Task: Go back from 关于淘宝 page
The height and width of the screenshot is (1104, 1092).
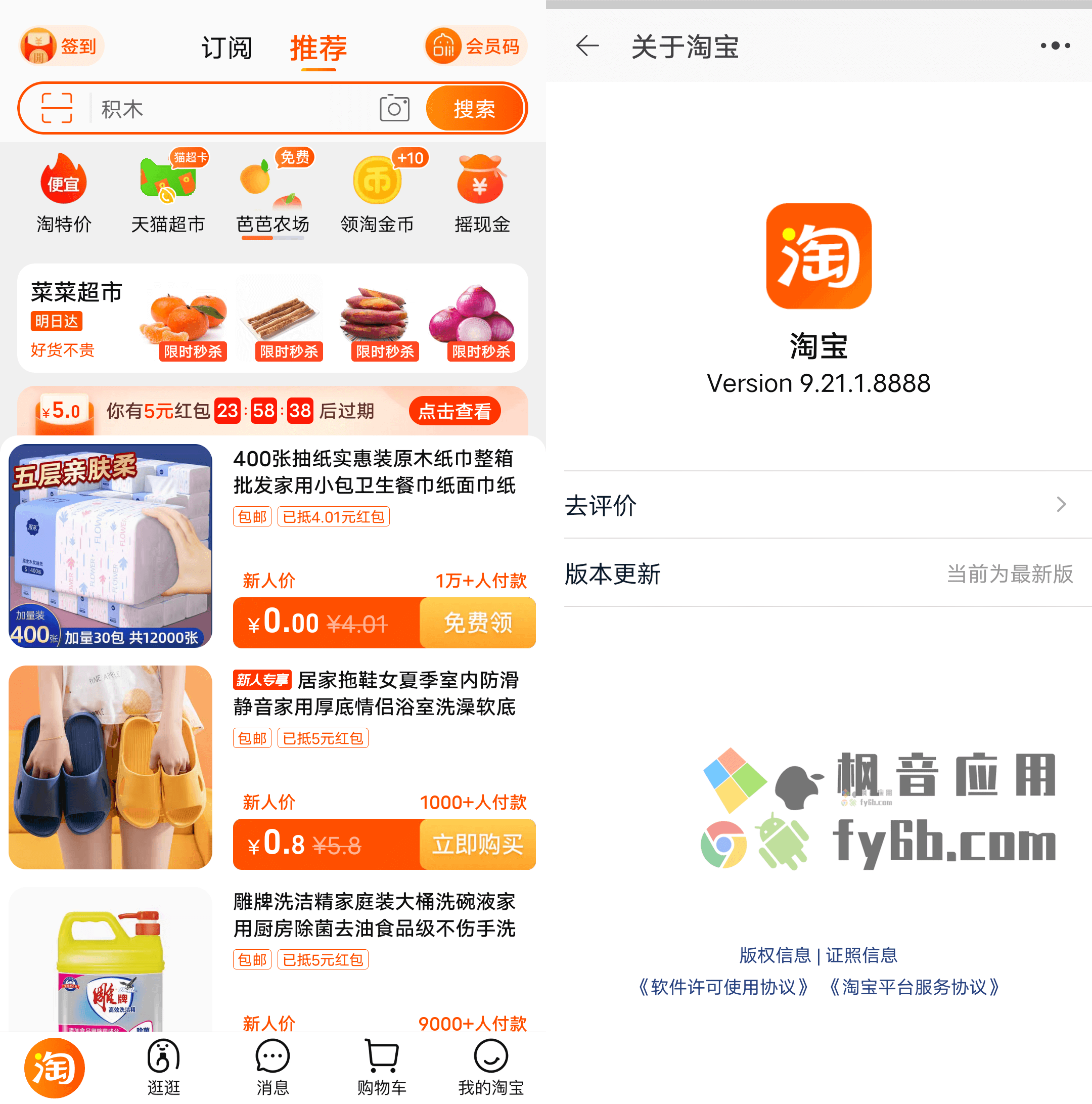Action: [x=587, y=46]
